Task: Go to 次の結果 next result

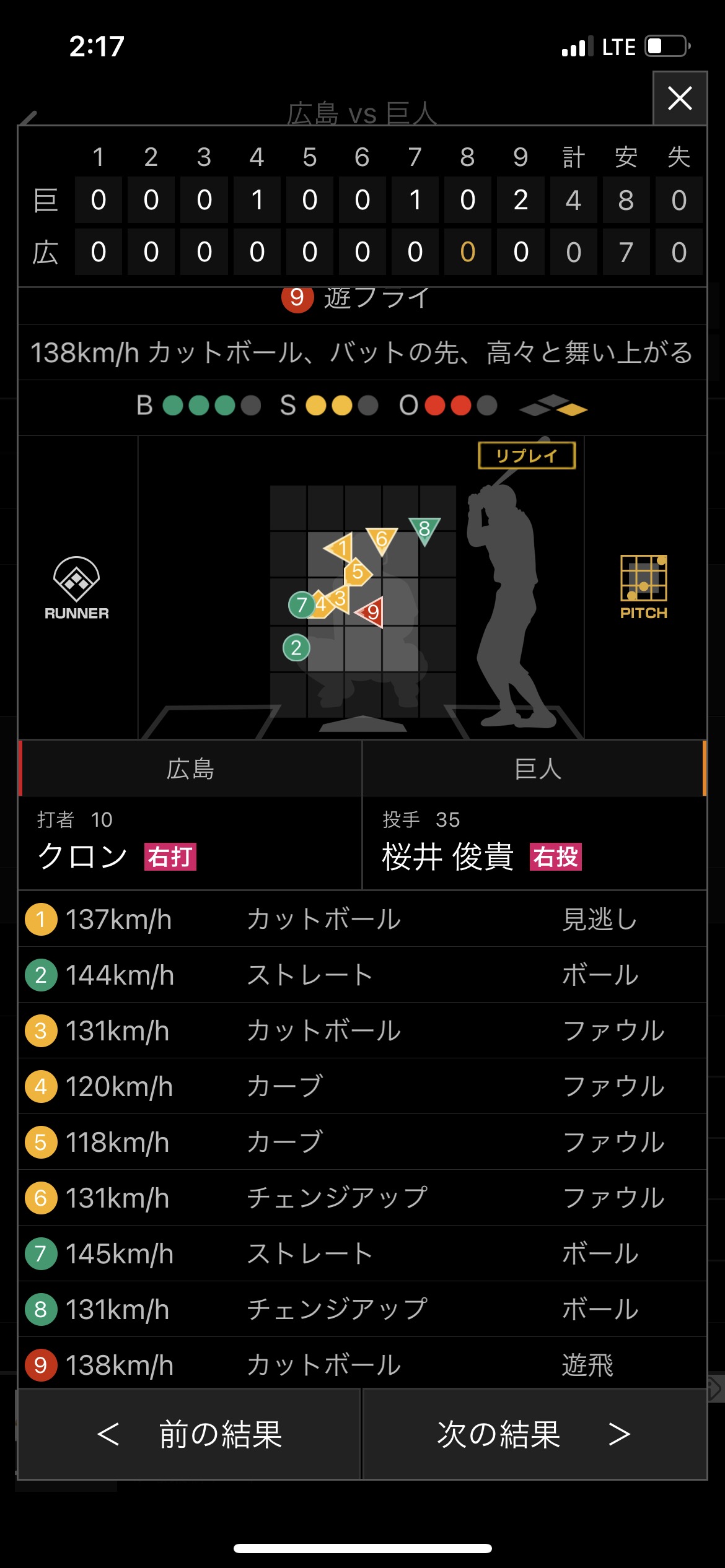Action: tap(534, 1434)
